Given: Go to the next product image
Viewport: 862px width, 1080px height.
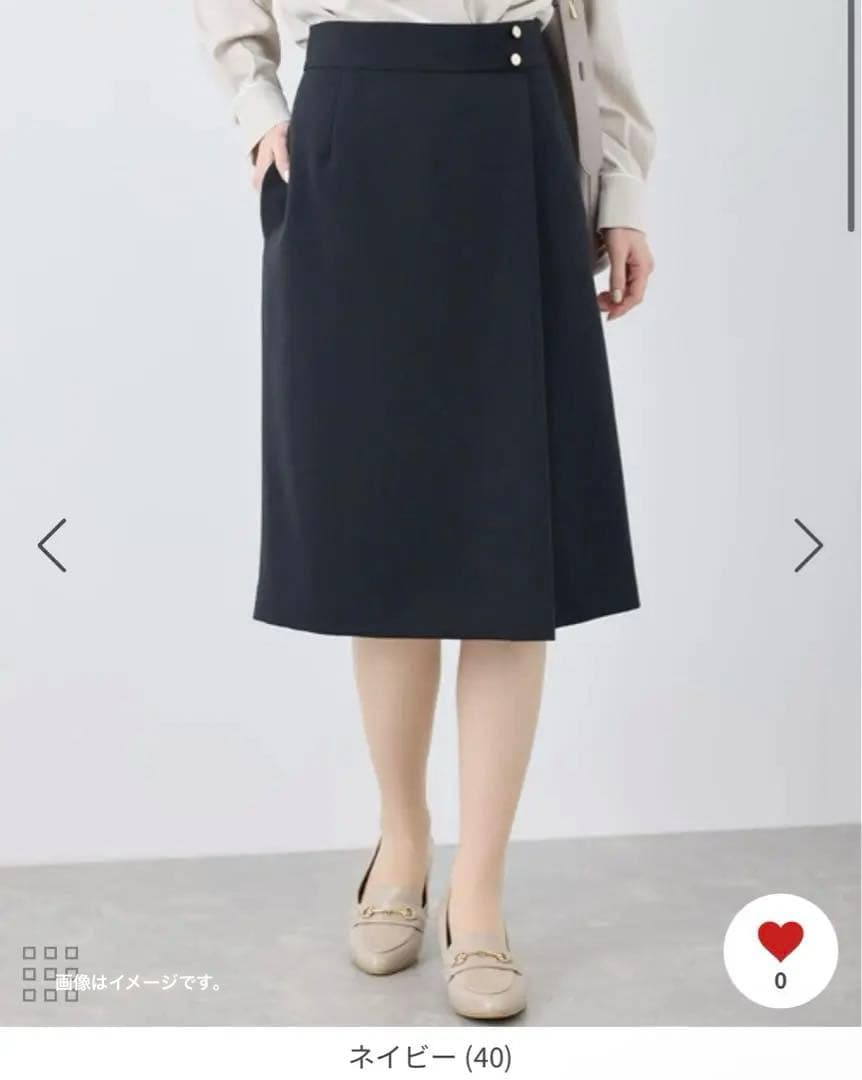Looking at the screenshot, I should click(x=808, y=546).
